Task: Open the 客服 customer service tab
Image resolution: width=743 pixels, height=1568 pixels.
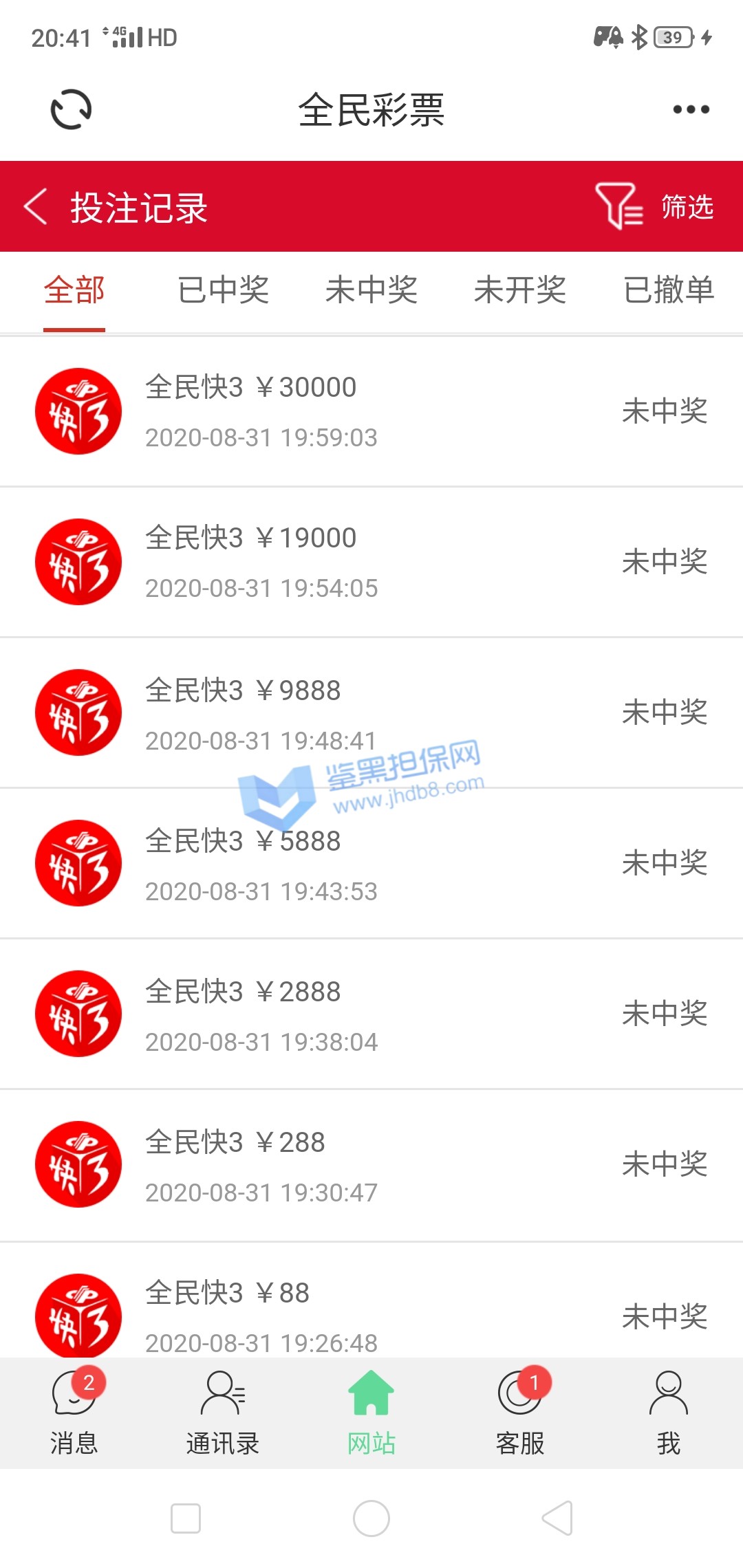Action: (520, 1413)
